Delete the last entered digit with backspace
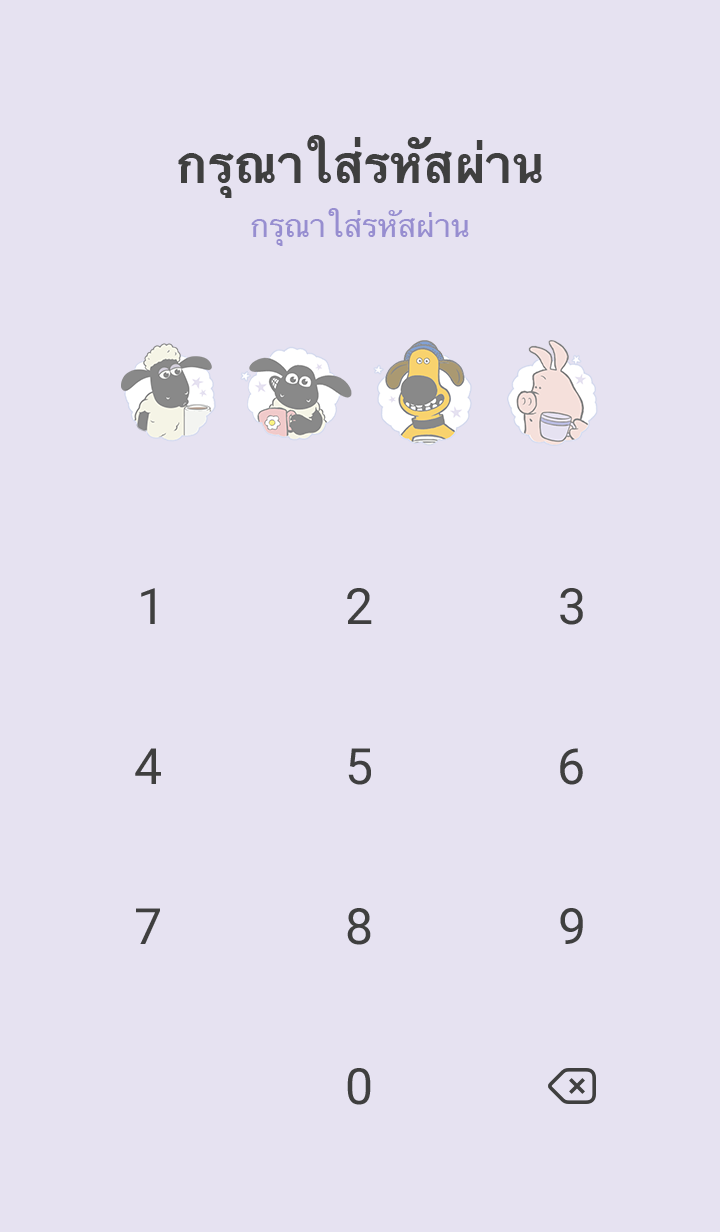Viewport: 720px width, 1232px height. pos(572,1086)
